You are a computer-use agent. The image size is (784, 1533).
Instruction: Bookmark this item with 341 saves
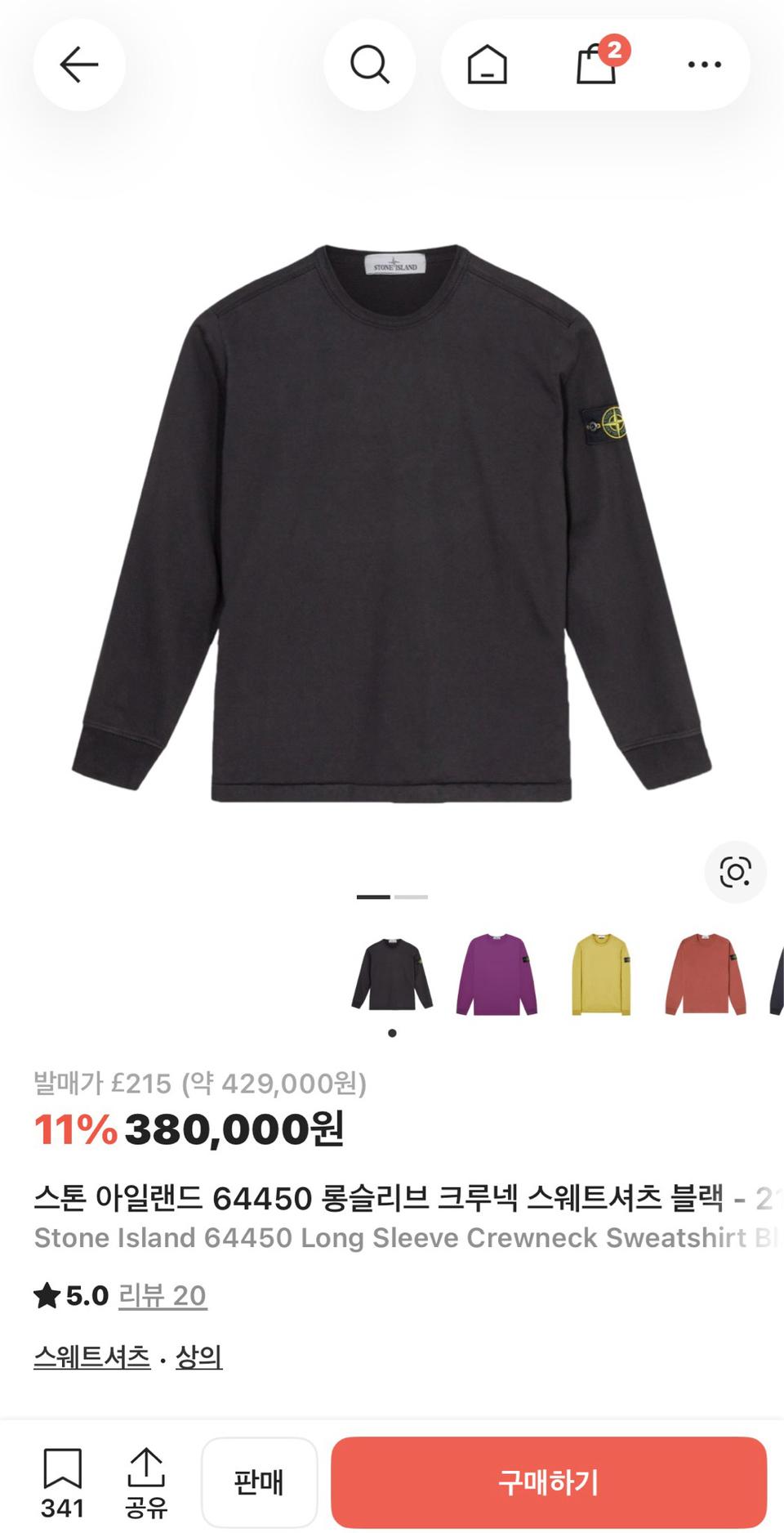point(63,1483)
